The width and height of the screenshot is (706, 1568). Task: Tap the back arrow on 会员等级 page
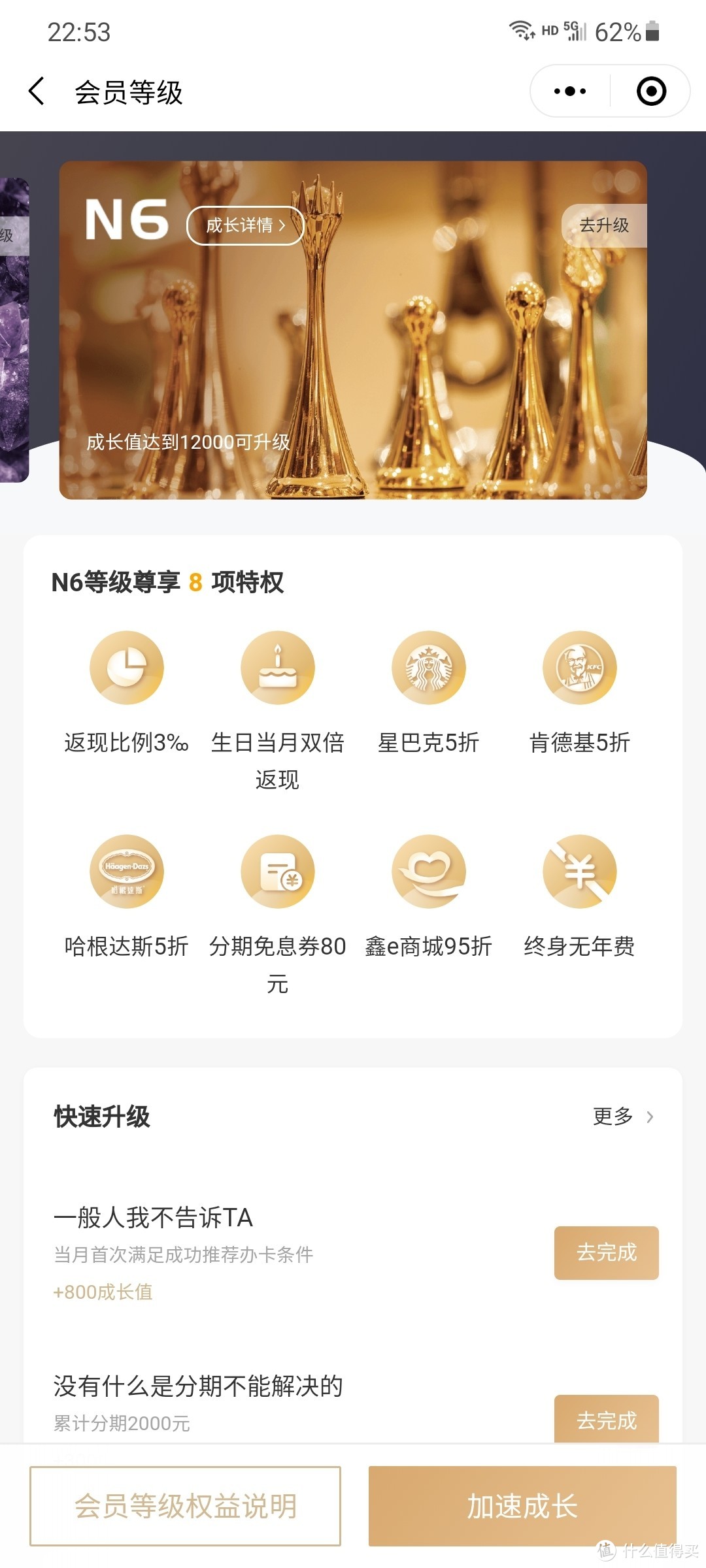37,91
